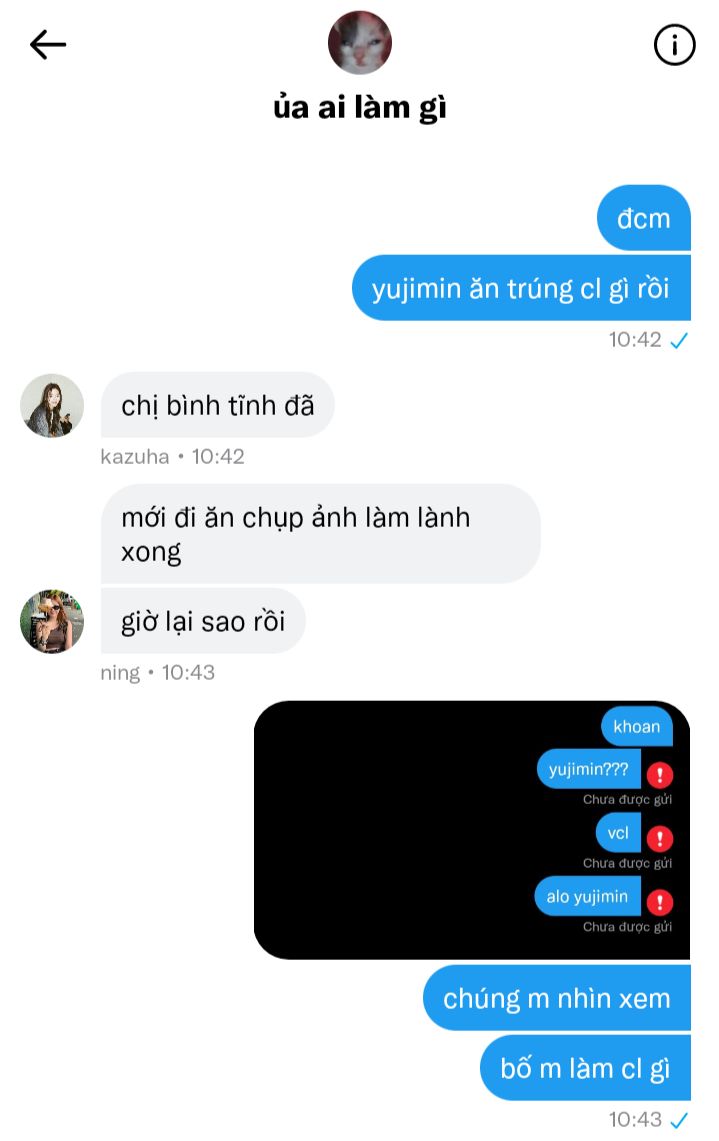This screenshot has width=719, height=1141.
Task: Open the group avatar at the top
Action: coord(360,43)
